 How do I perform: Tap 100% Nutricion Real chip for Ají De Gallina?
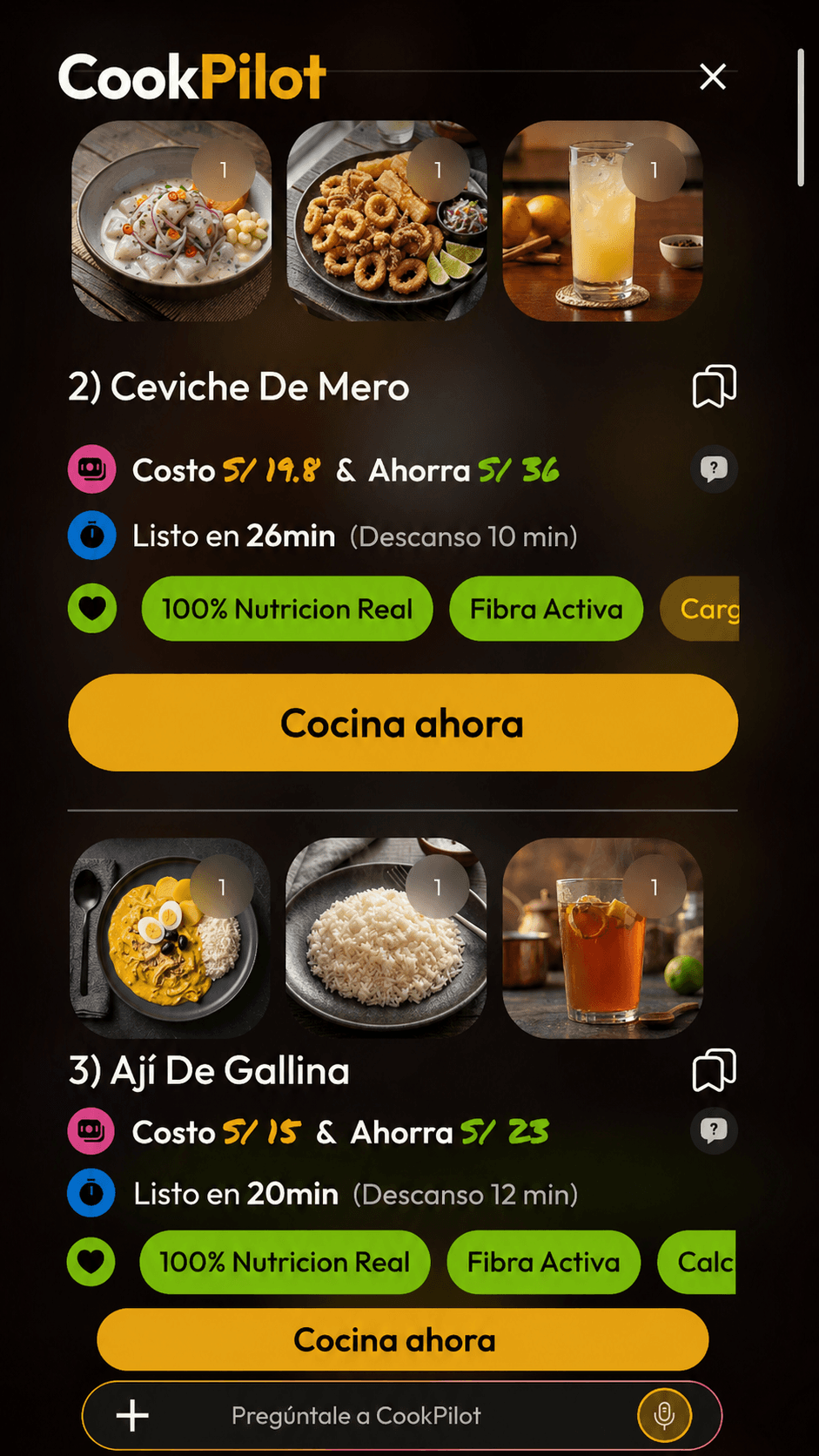click(x=285, y=1262)
